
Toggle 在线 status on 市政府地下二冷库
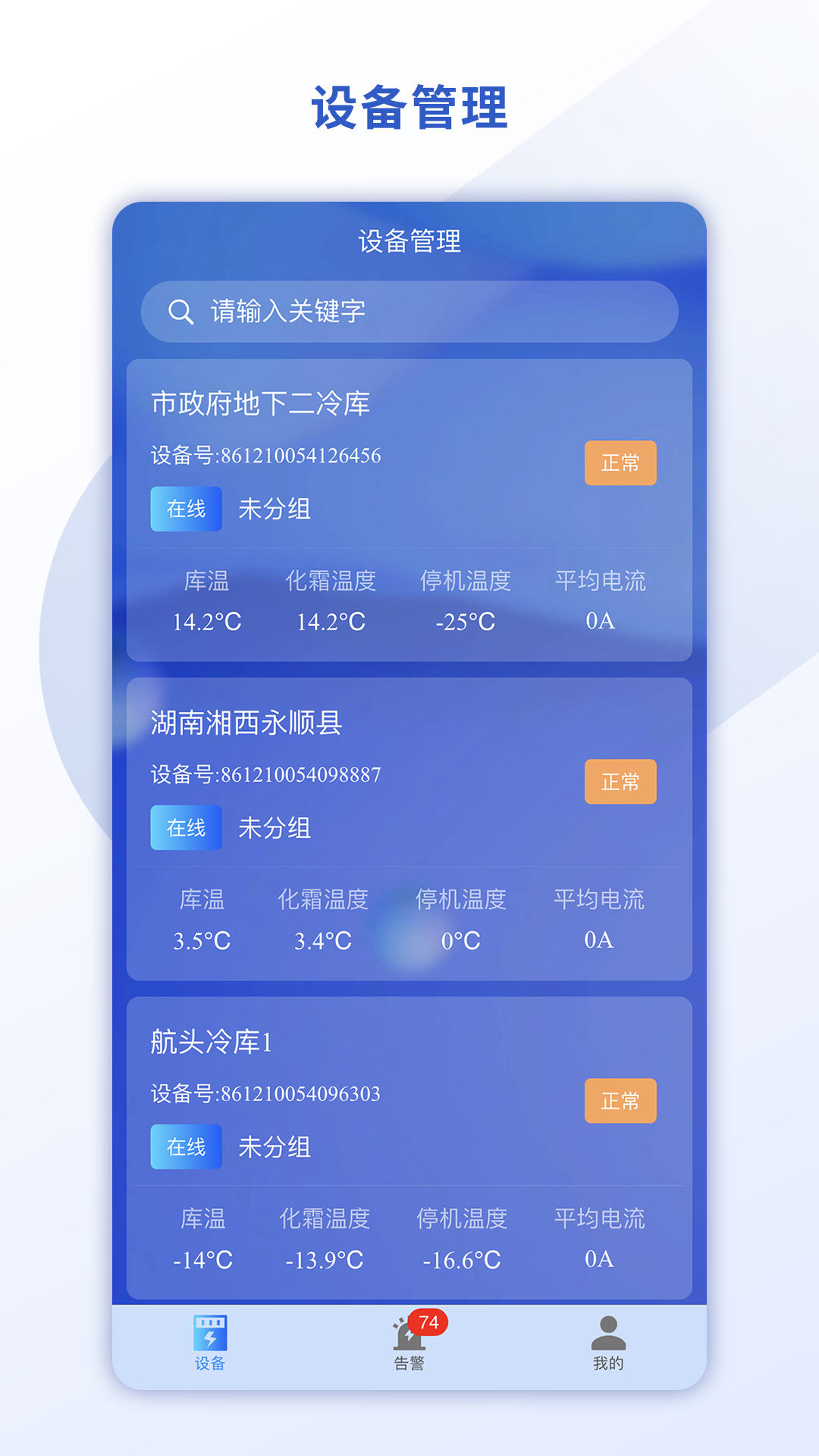click(x=186, y=510)
